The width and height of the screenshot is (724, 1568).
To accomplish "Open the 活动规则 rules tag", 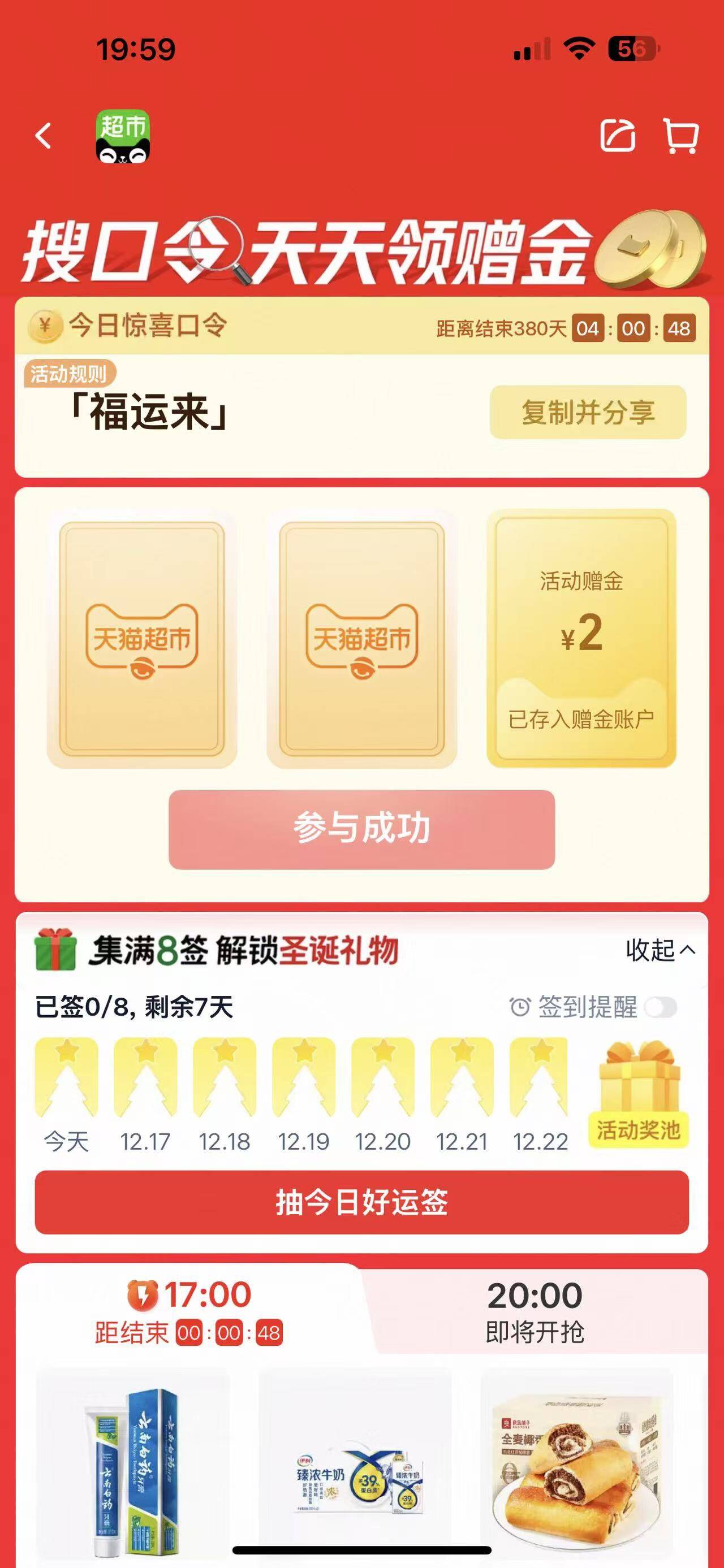I will click(x=69, y=374).
